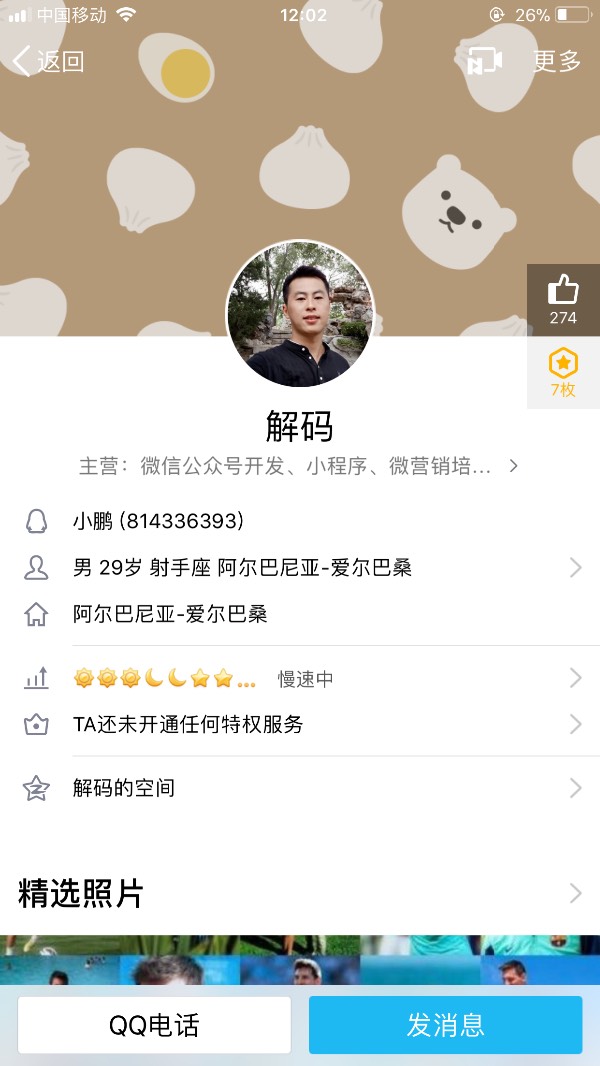Open the 更多 menu

coord(556,62)
